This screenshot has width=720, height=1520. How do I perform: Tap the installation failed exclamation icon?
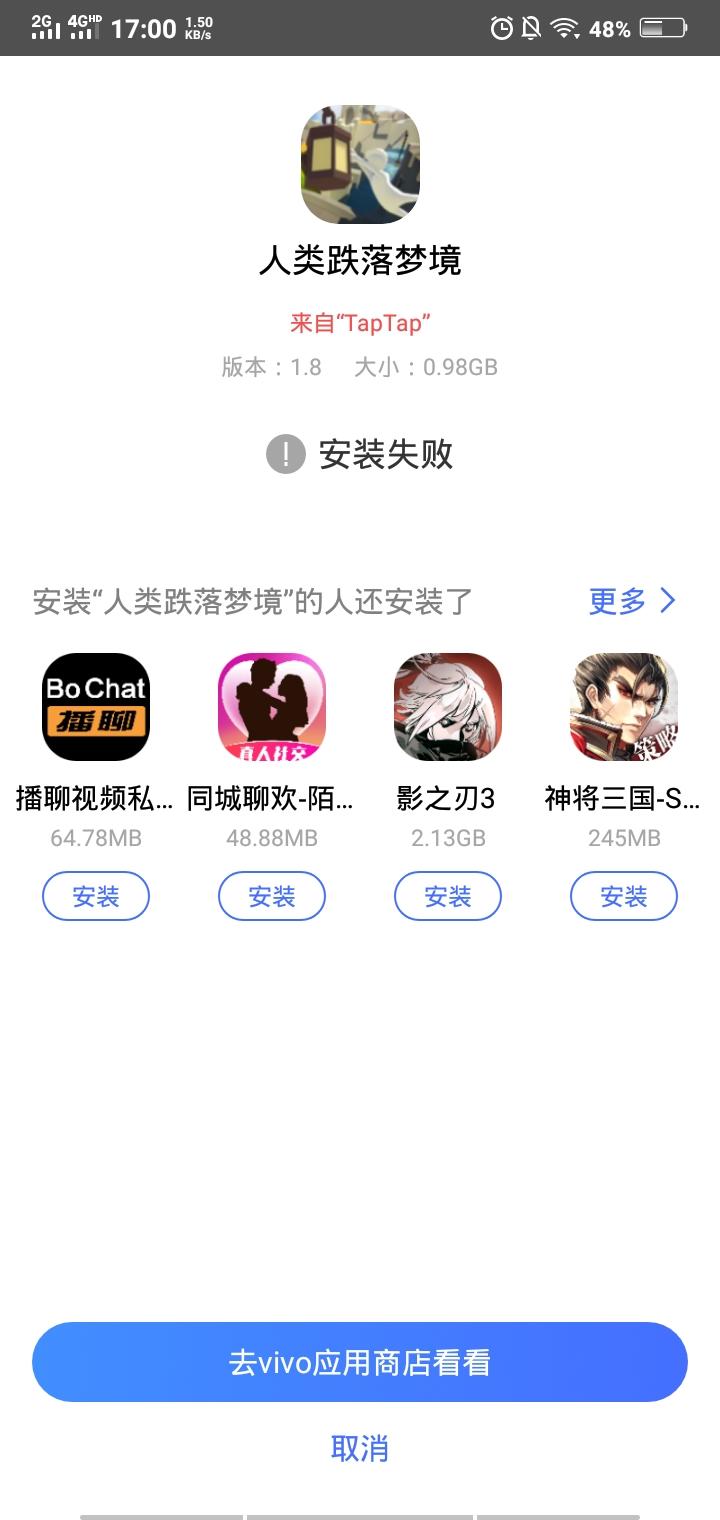(285, 455)
